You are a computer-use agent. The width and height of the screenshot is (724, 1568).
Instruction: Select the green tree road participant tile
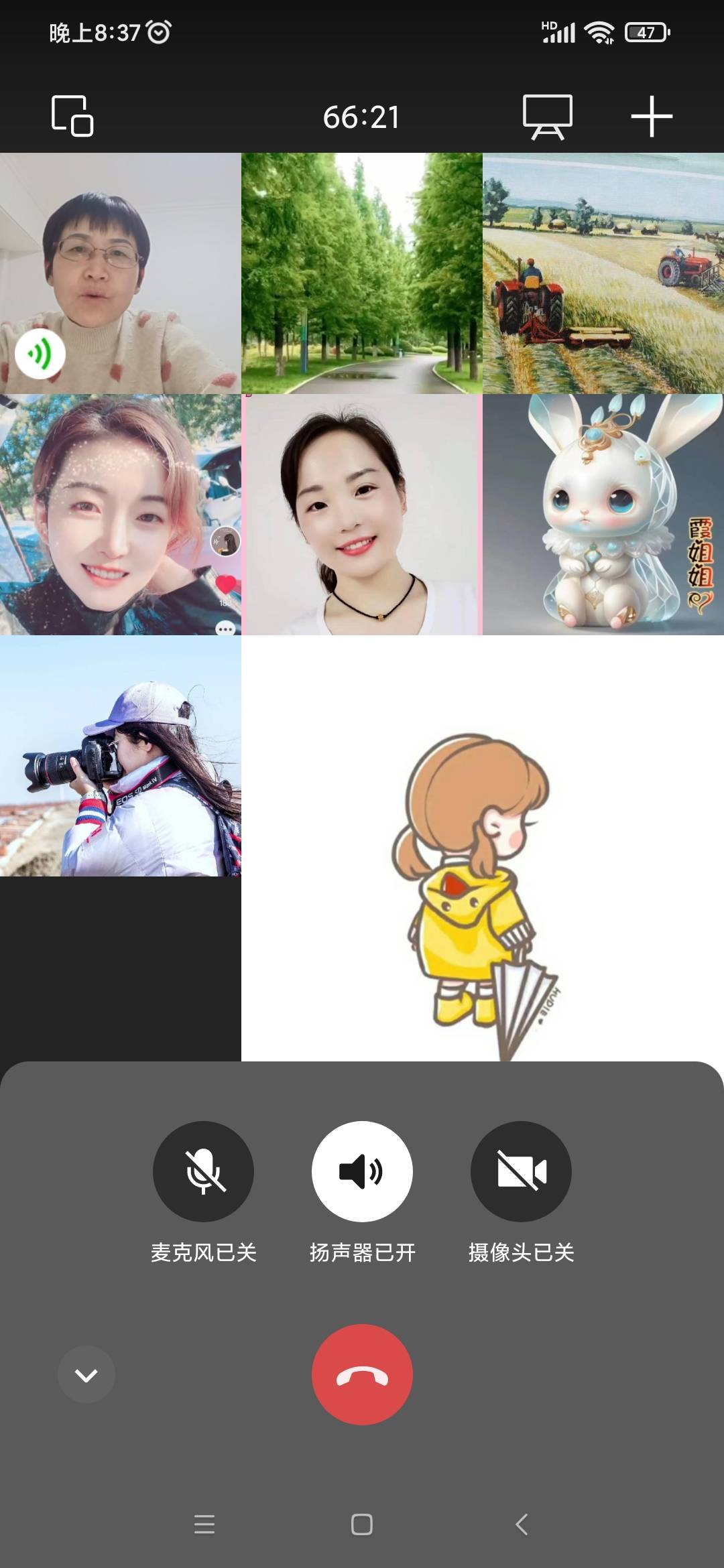(x=362, y=273)
